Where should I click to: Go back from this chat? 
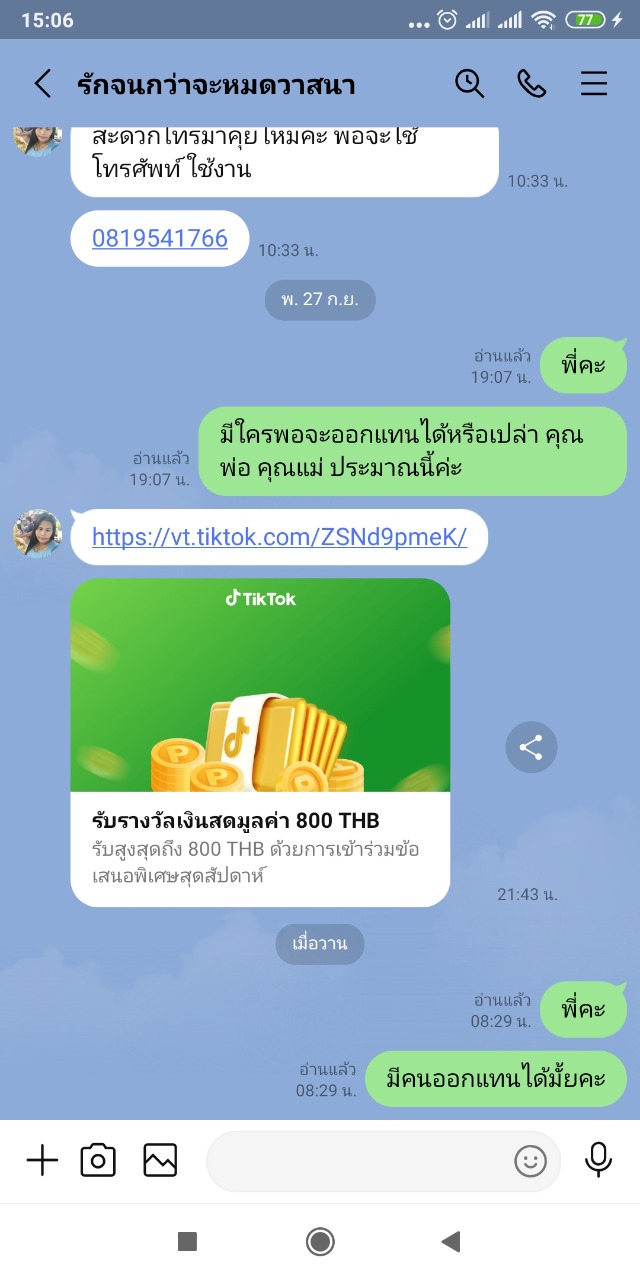(42, 83)
